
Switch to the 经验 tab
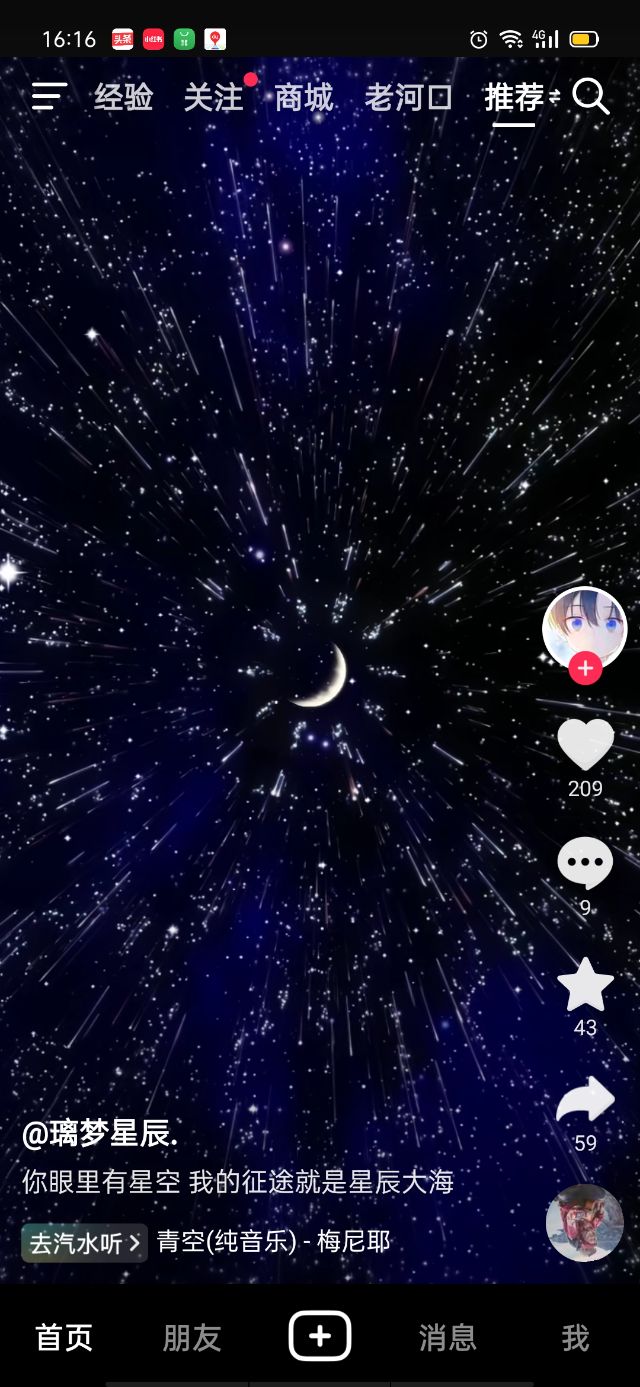click(124, 97)
